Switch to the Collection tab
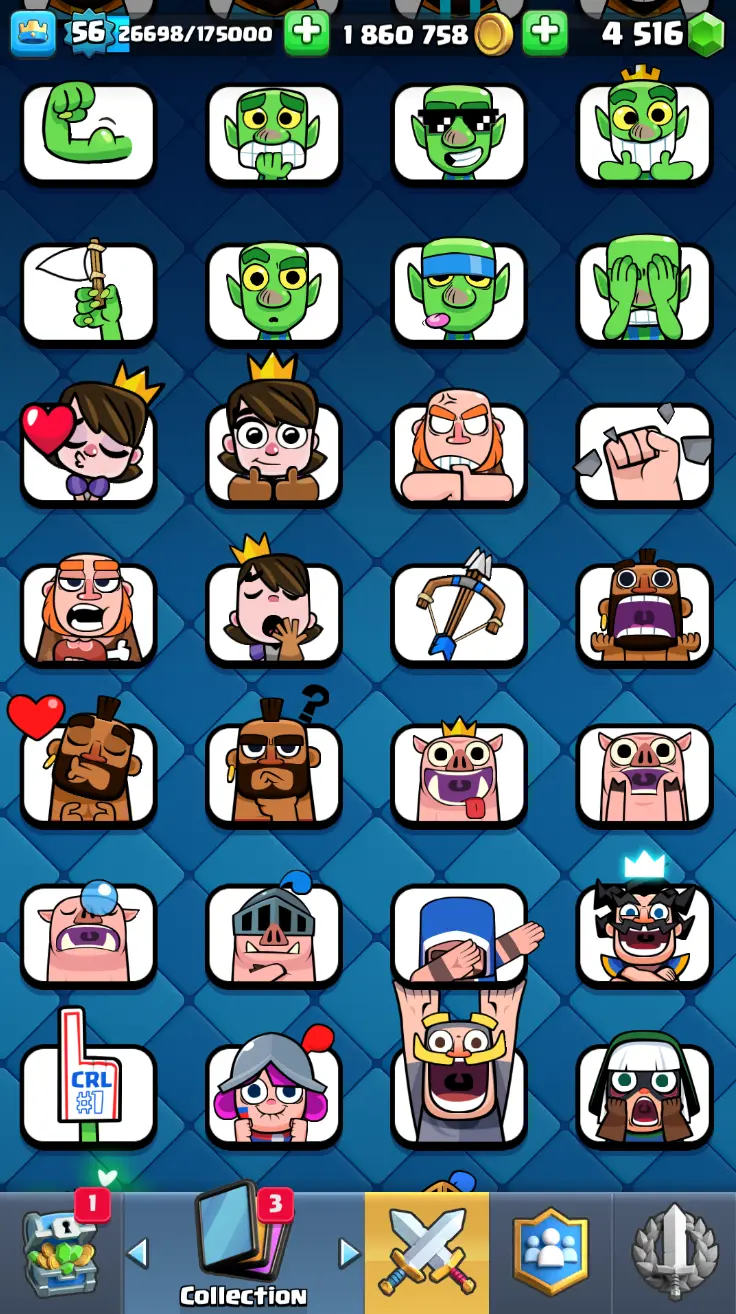Image resolution: width=736 pixels, height=1314 pixels. (243, 1252)
